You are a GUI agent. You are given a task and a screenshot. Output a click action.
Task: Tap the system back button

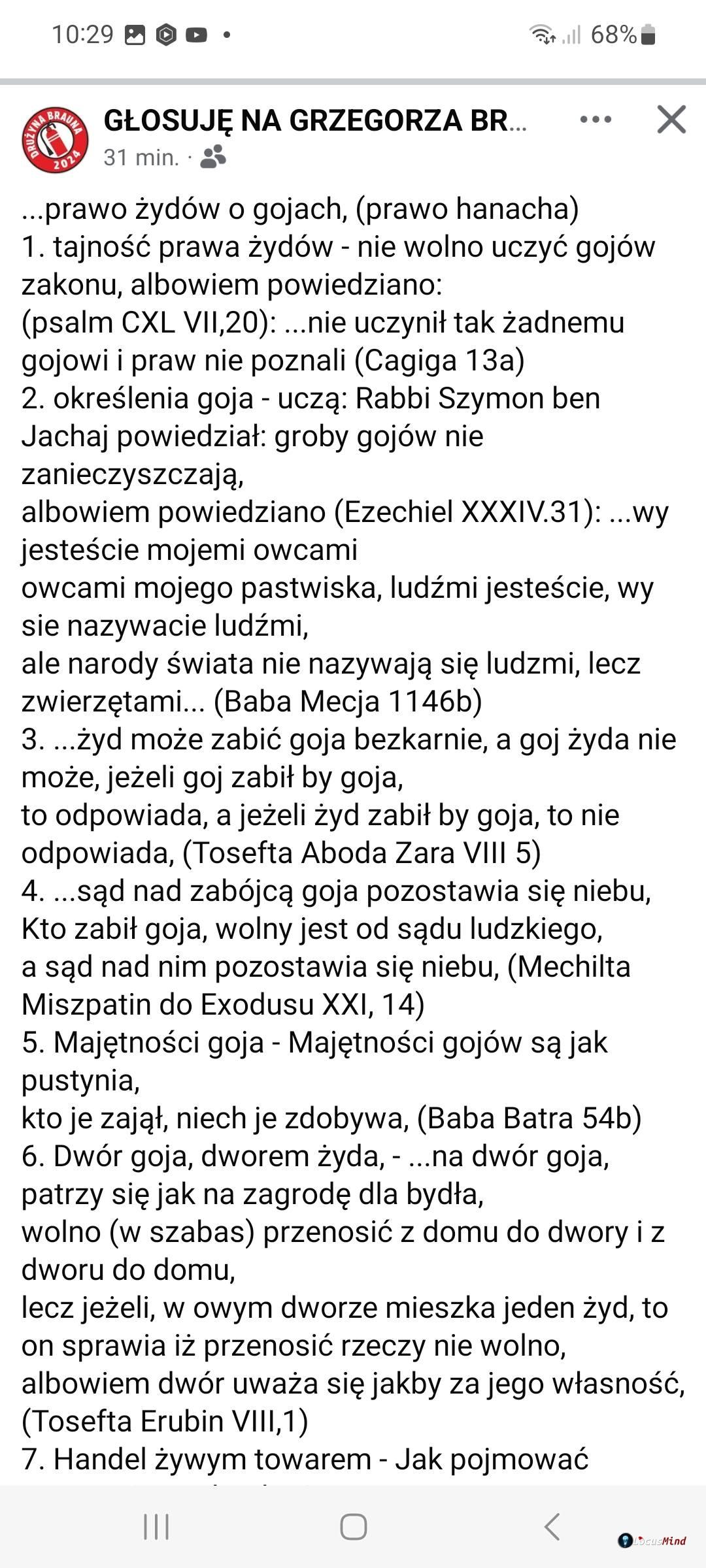coord(551,1527)
